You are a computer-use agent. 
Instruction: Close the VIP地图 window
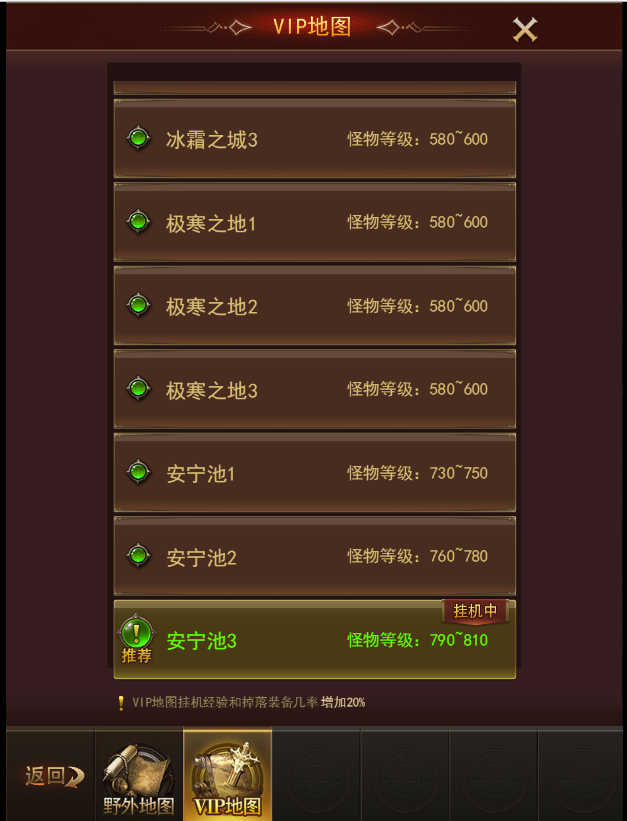click(525, 30)
